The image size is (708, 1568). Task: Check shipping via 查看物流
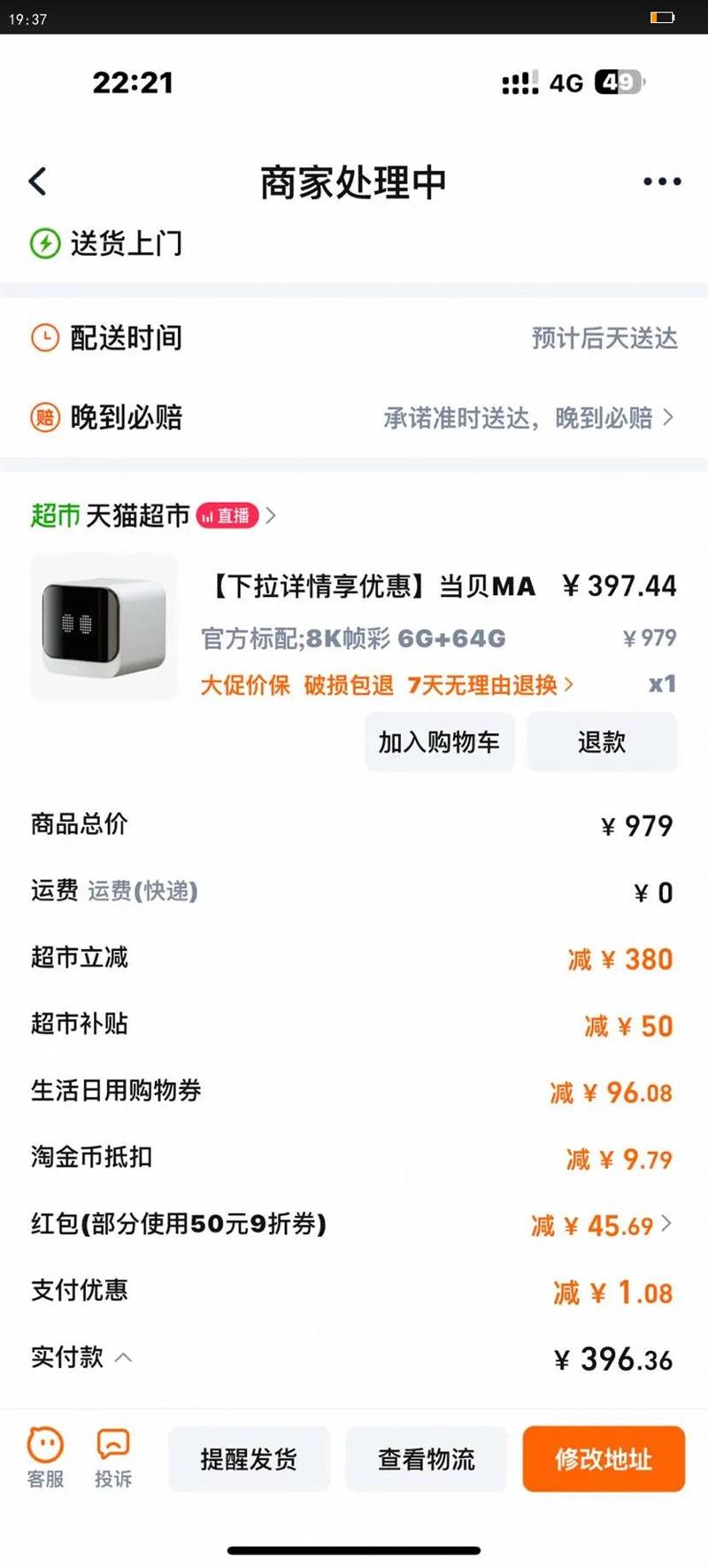(x=427, y=1458)
